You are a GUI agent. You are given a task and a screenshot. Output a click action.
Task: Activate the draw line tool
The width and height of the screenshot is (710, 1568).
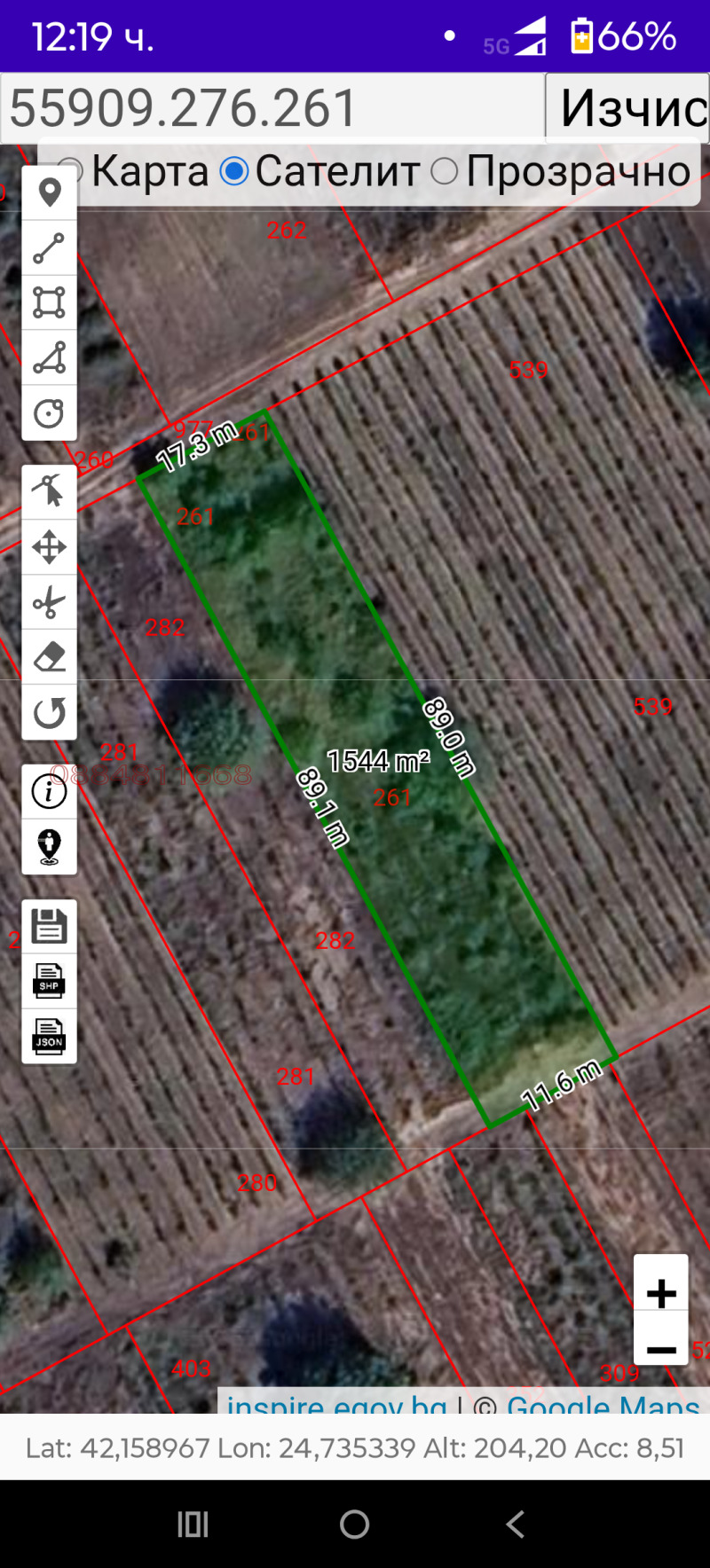click(50, 248)
